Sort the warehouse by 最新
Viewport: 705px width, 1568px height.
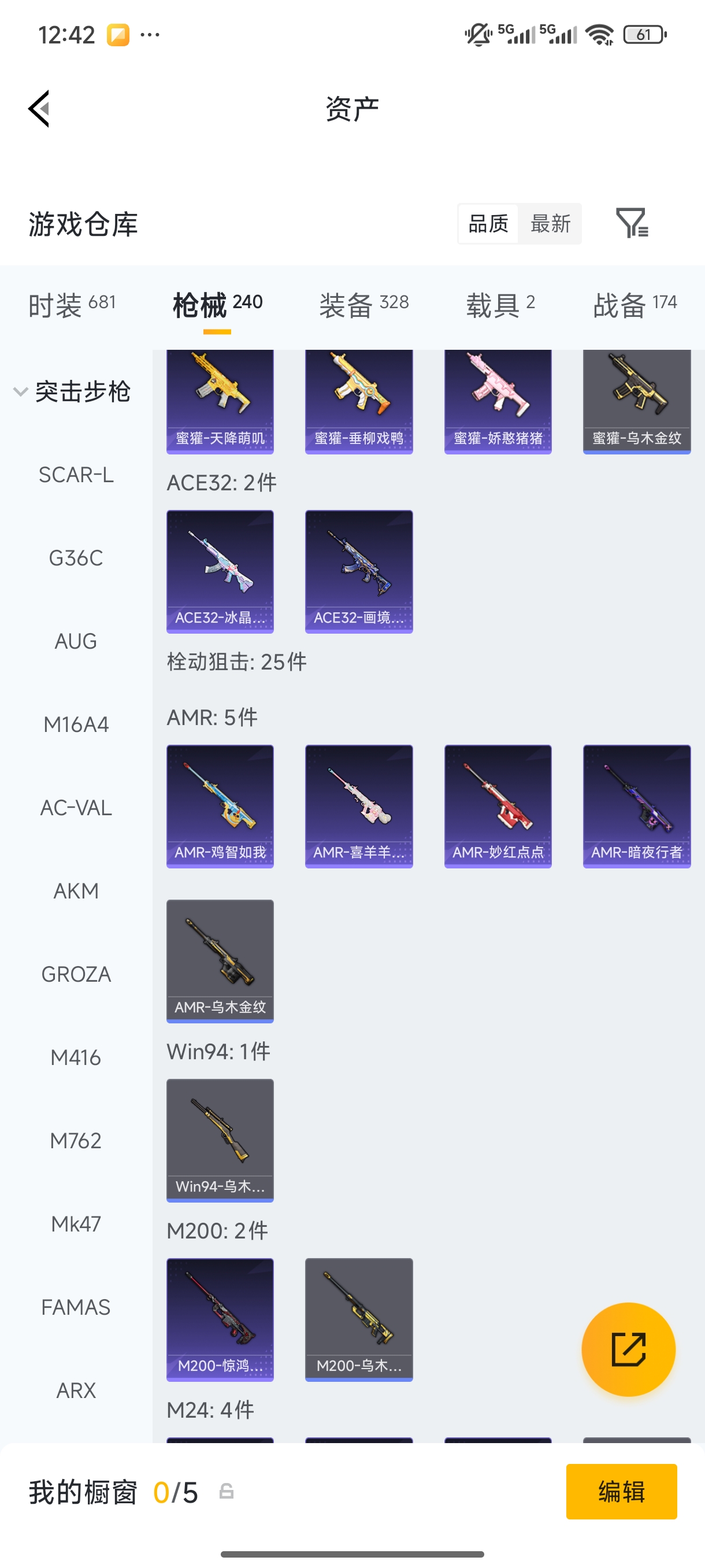click(550, 223)
